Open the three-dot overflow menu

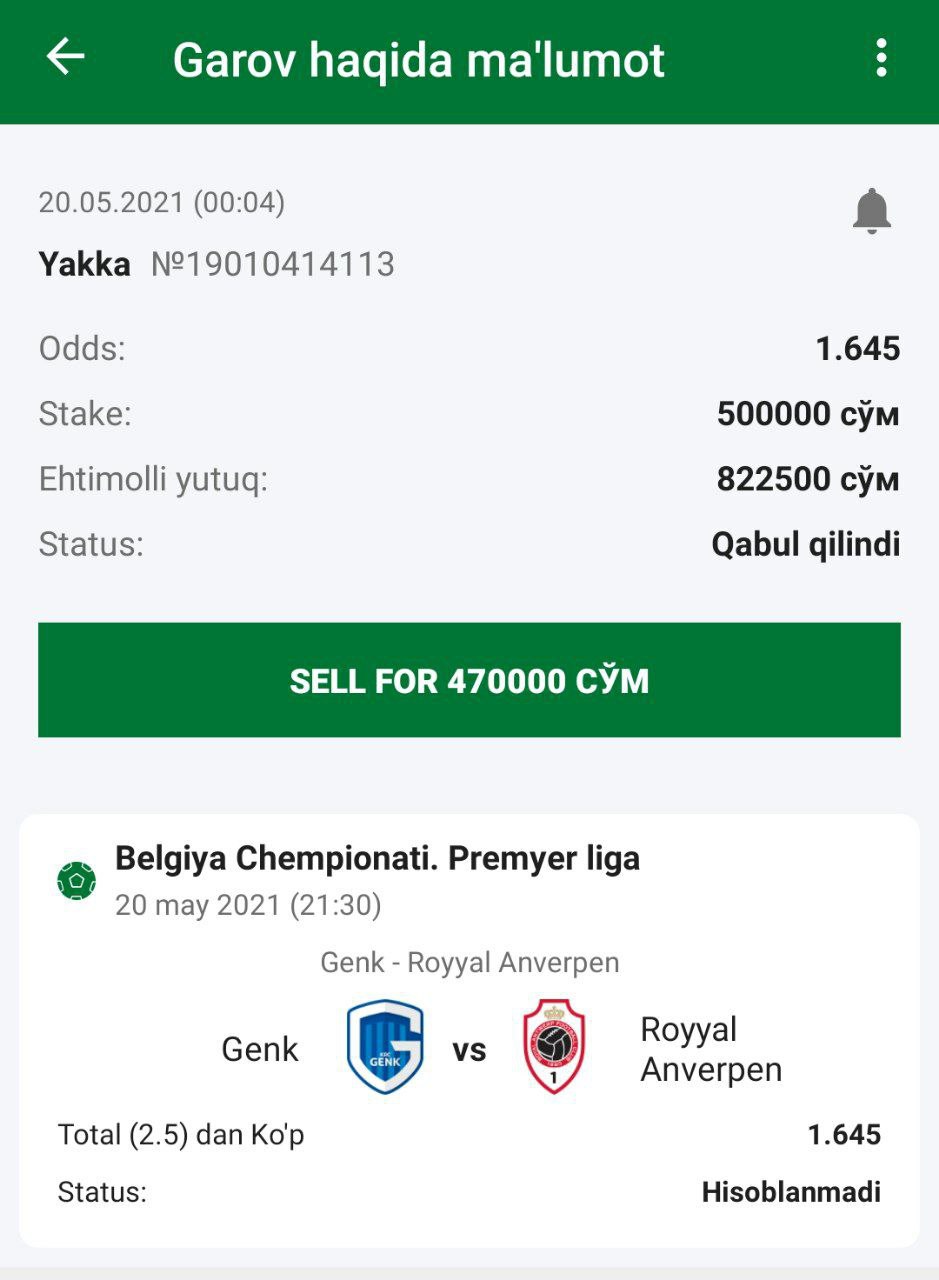click(x=880, y=58)
